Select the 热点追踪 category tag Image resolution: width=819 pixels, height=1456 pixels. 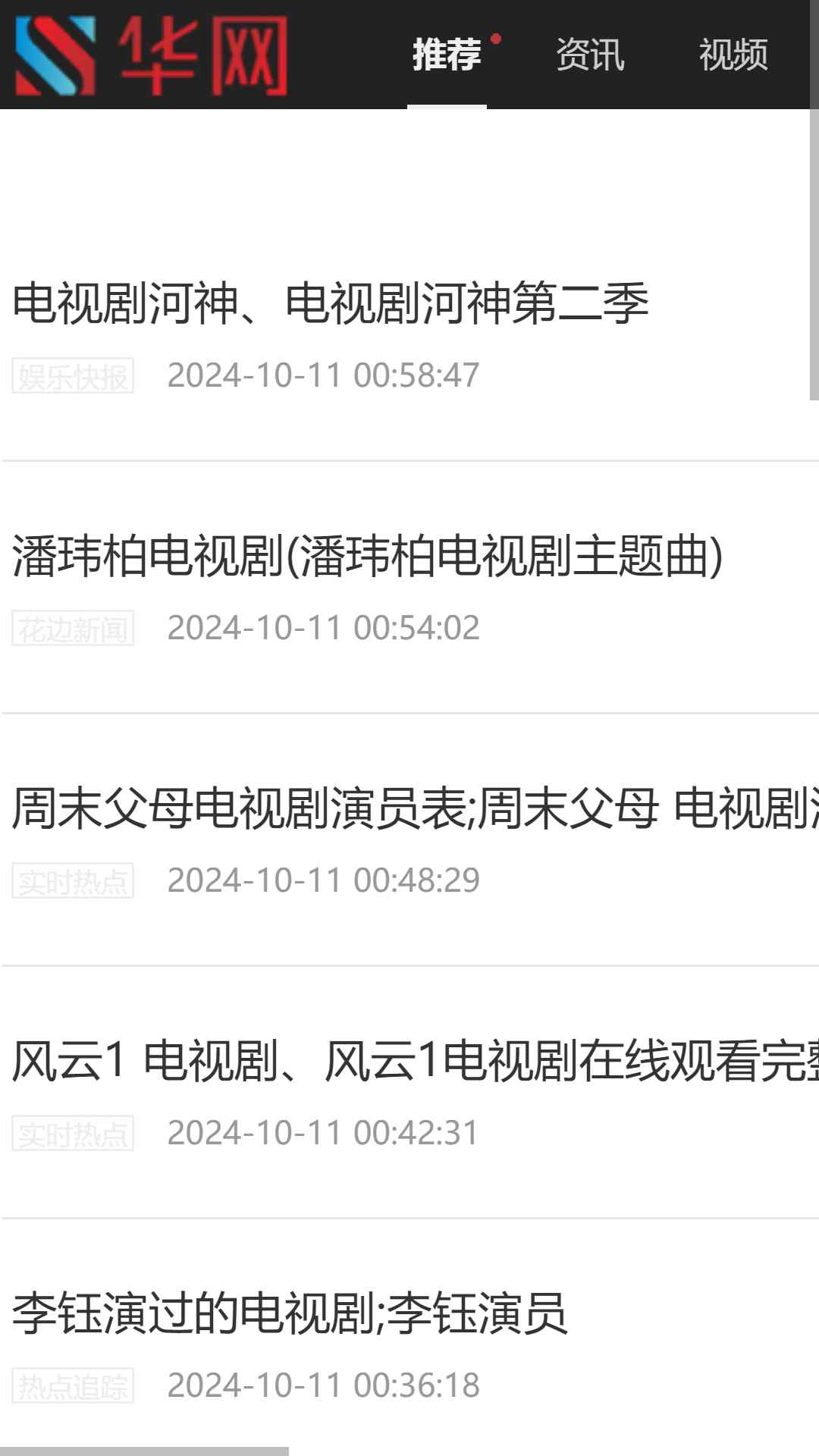(x=73, y=1385)
